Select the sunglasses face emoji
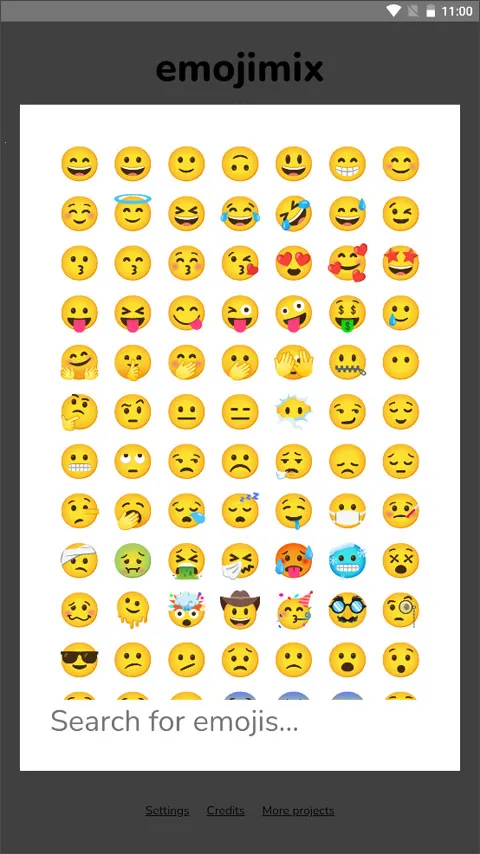 tap(79, 660)
